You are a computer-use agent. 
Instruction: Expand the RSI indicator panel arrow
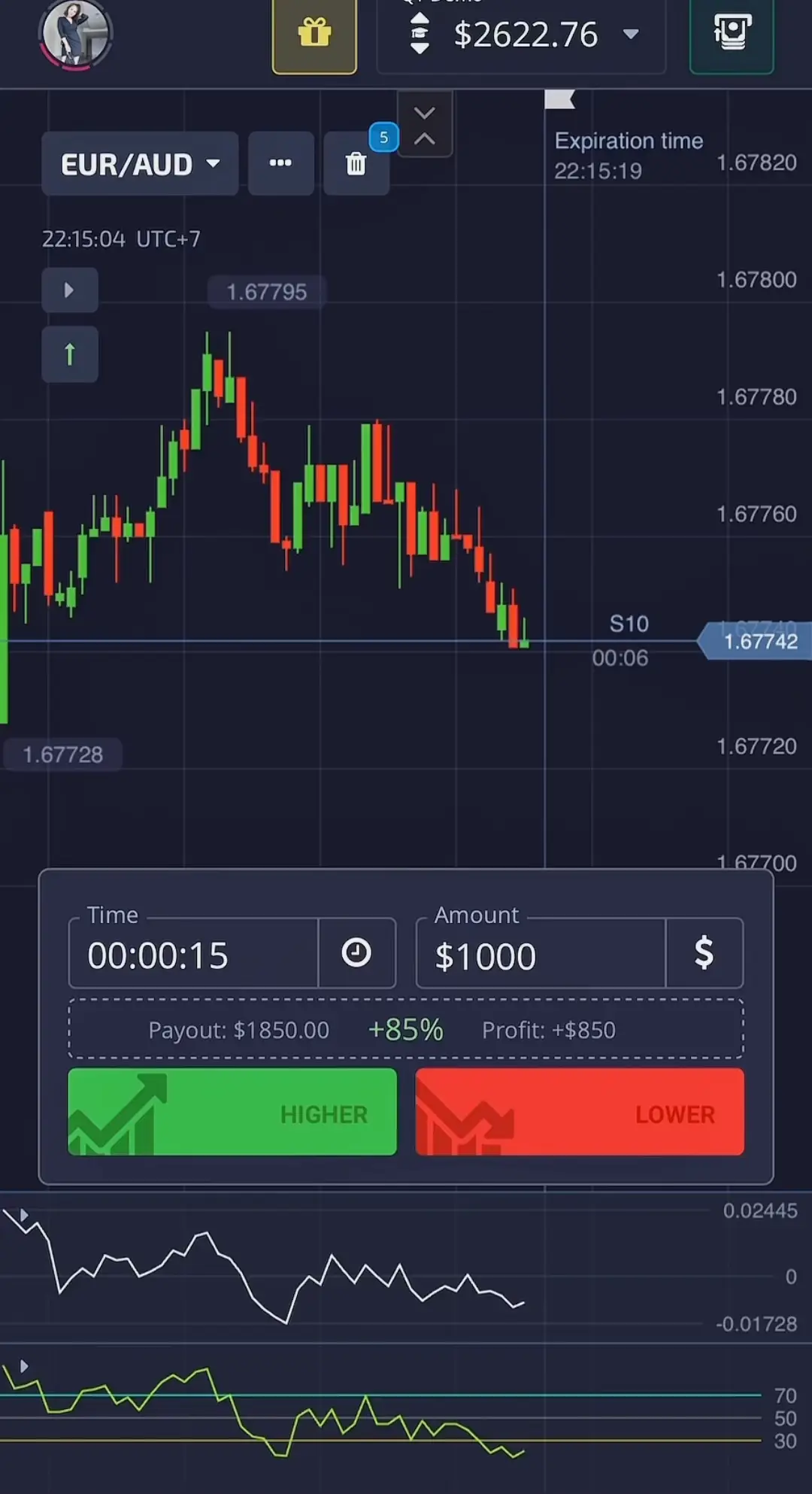pyautogui.click(x=24, y=1366)
